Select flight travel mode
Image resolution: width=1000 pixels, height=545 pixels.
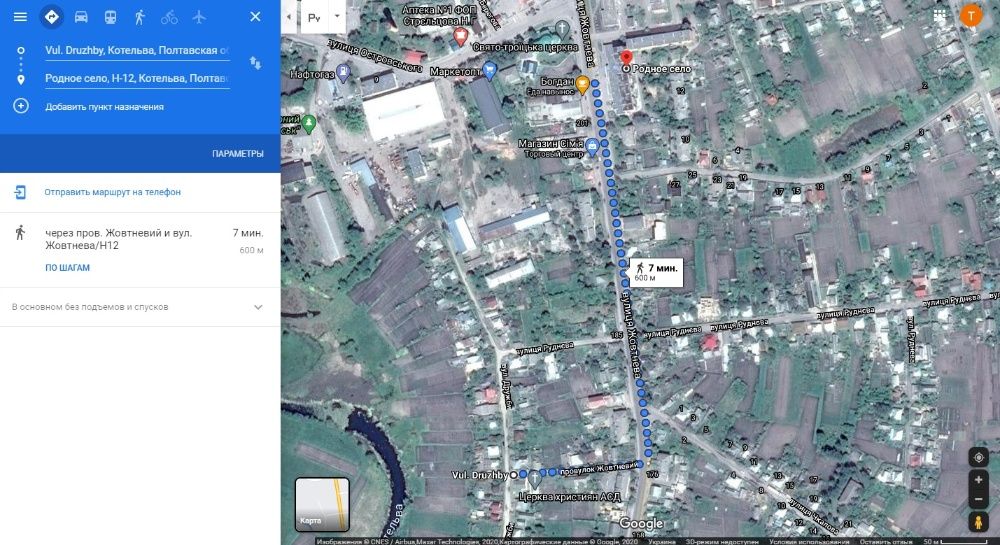click(198, 17)
